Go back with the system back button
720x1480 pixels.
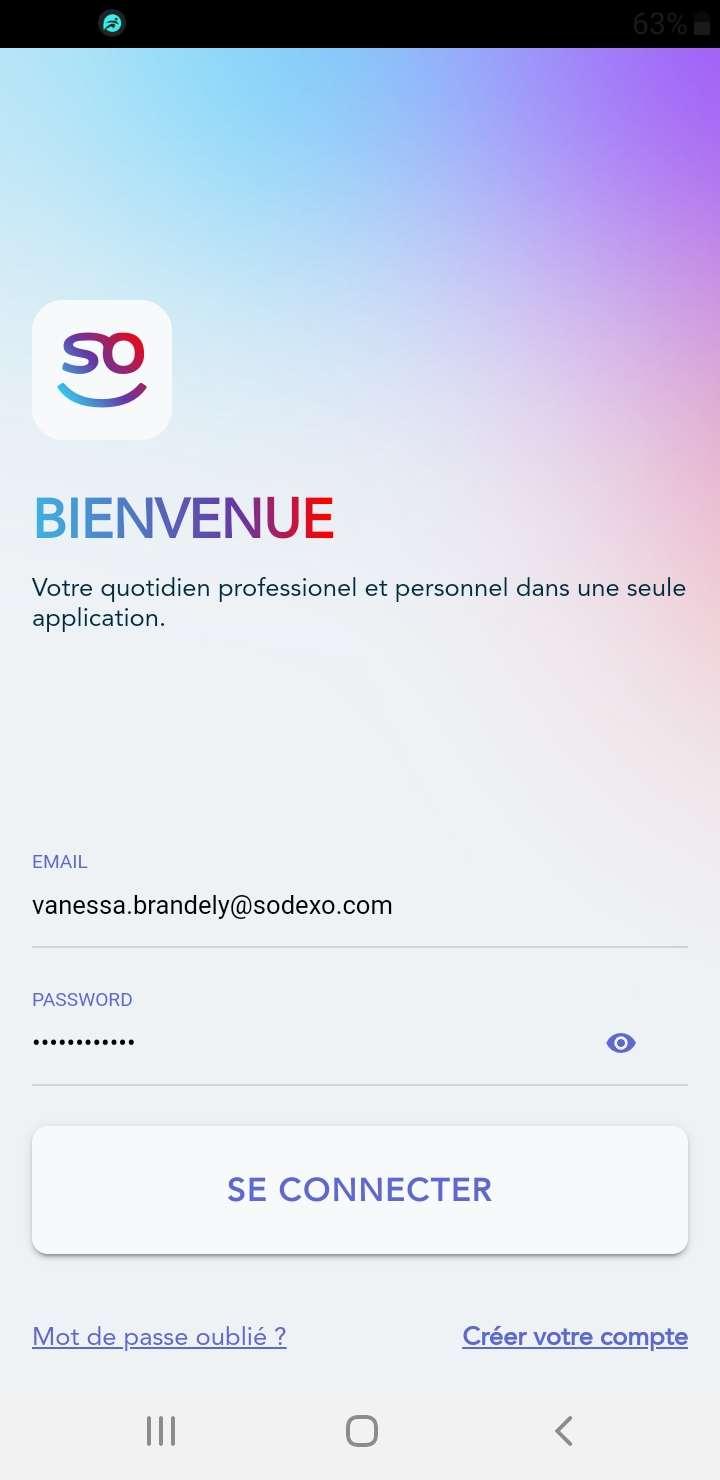(564, 1431)
